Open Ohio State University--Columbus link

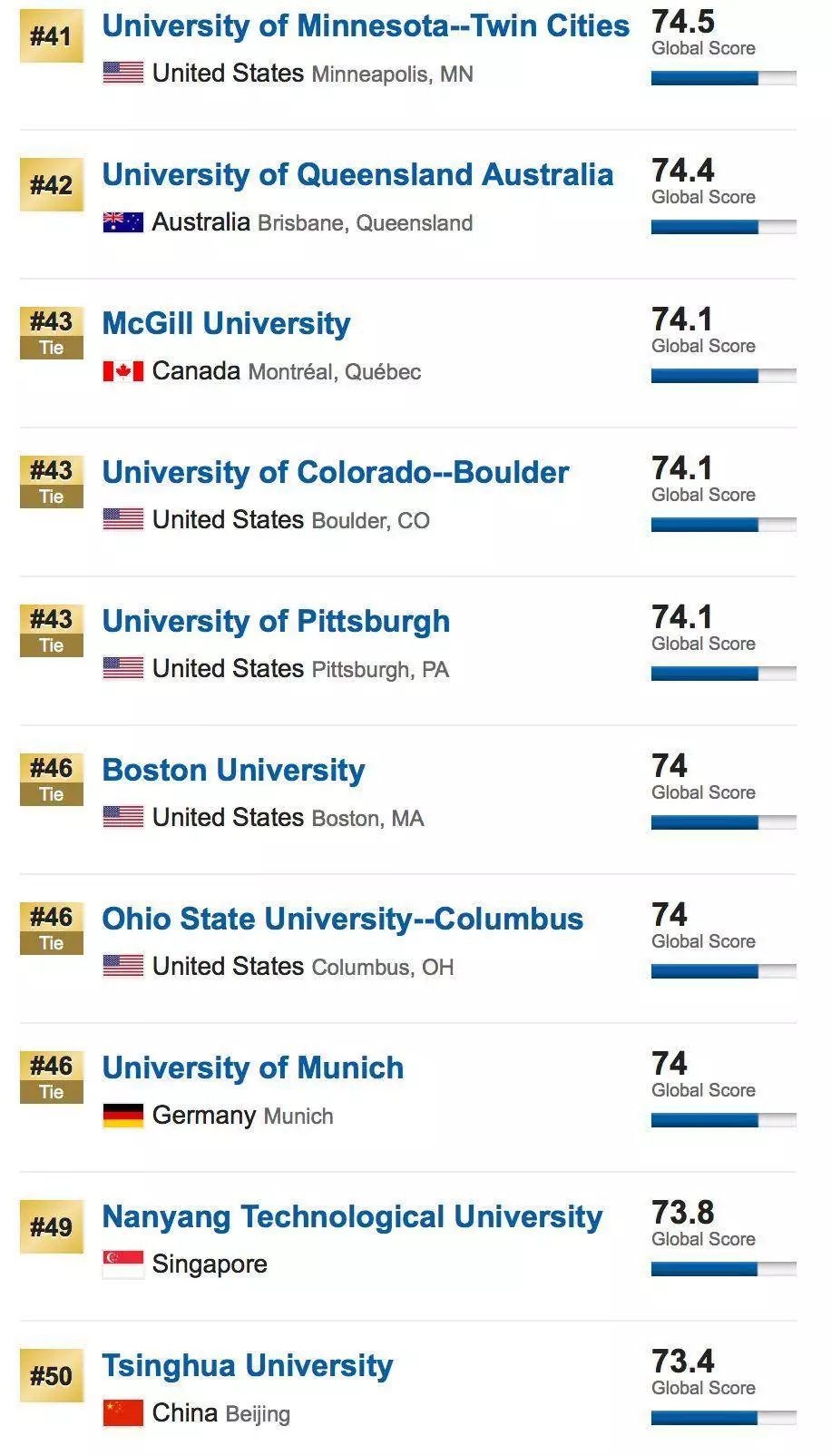coord(342,920)
